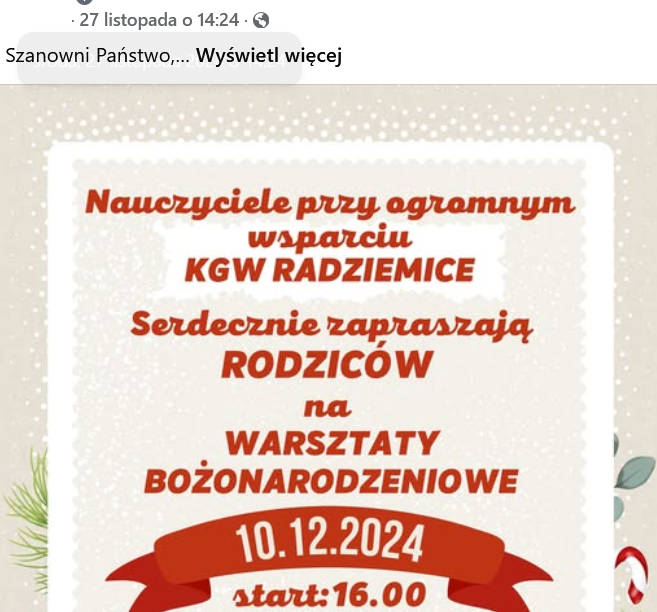
Task: Expand post text with Wyświetl więcej
Action: 268,56
